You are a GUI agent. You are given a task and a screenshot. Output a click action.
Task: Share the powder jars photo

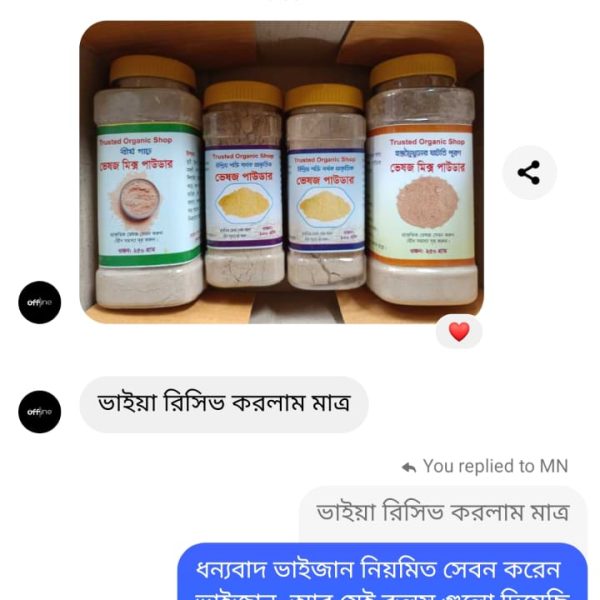click(x=528, y=173)
